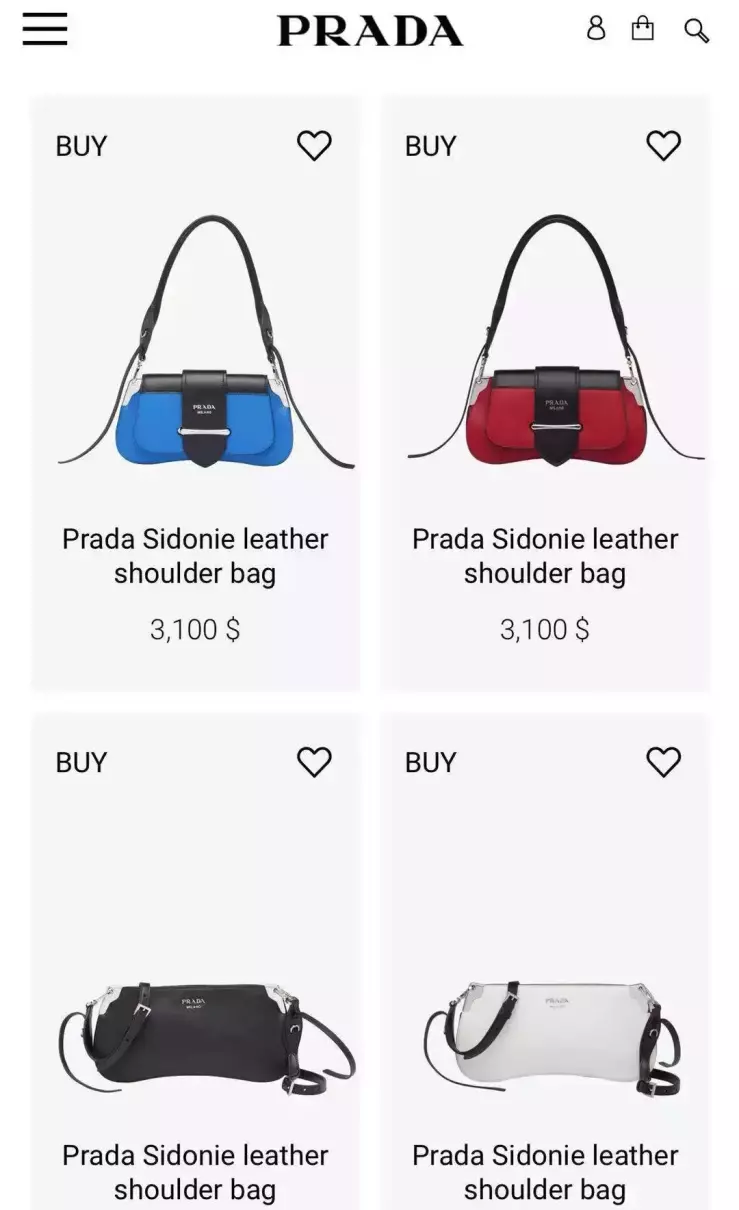This screenshot has height=1210, width=739.
Task: Open the account profile icon
Action: point(596,28)
